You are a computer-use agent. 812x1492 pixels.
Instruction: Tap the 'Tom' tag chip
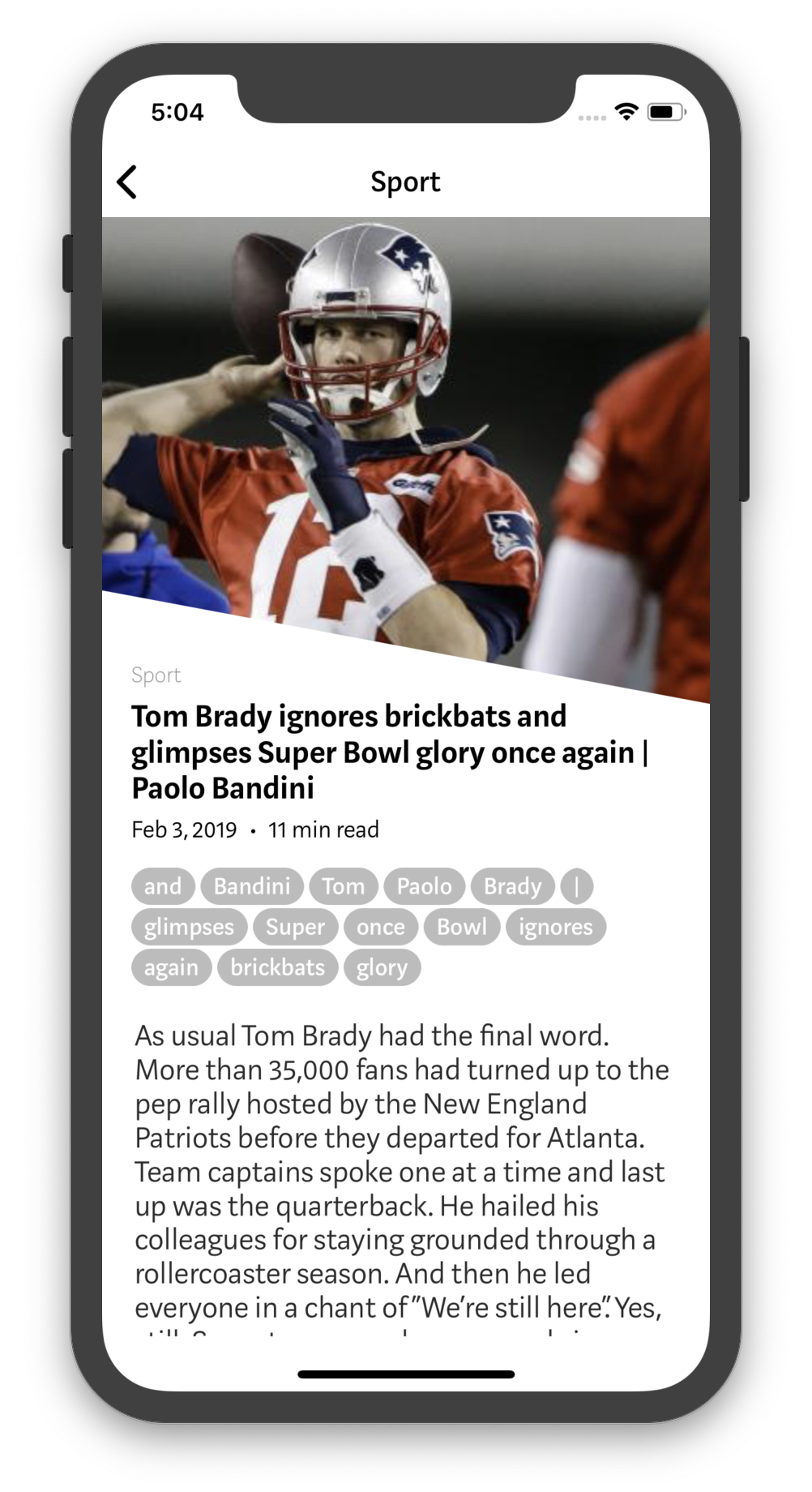(x=344, y=886)
